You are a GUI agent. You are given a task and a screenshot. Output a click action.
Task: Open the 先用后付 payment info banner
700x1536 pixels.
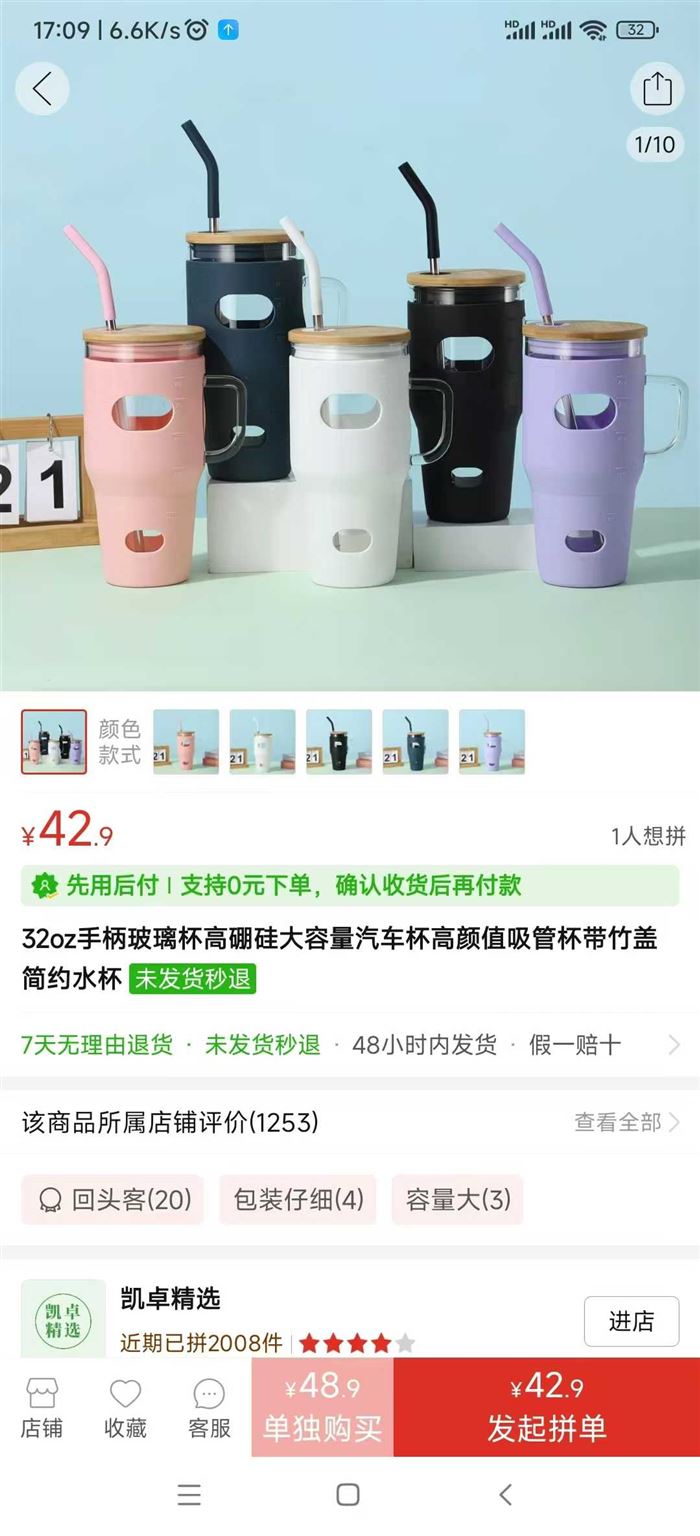tap(349, 885)
